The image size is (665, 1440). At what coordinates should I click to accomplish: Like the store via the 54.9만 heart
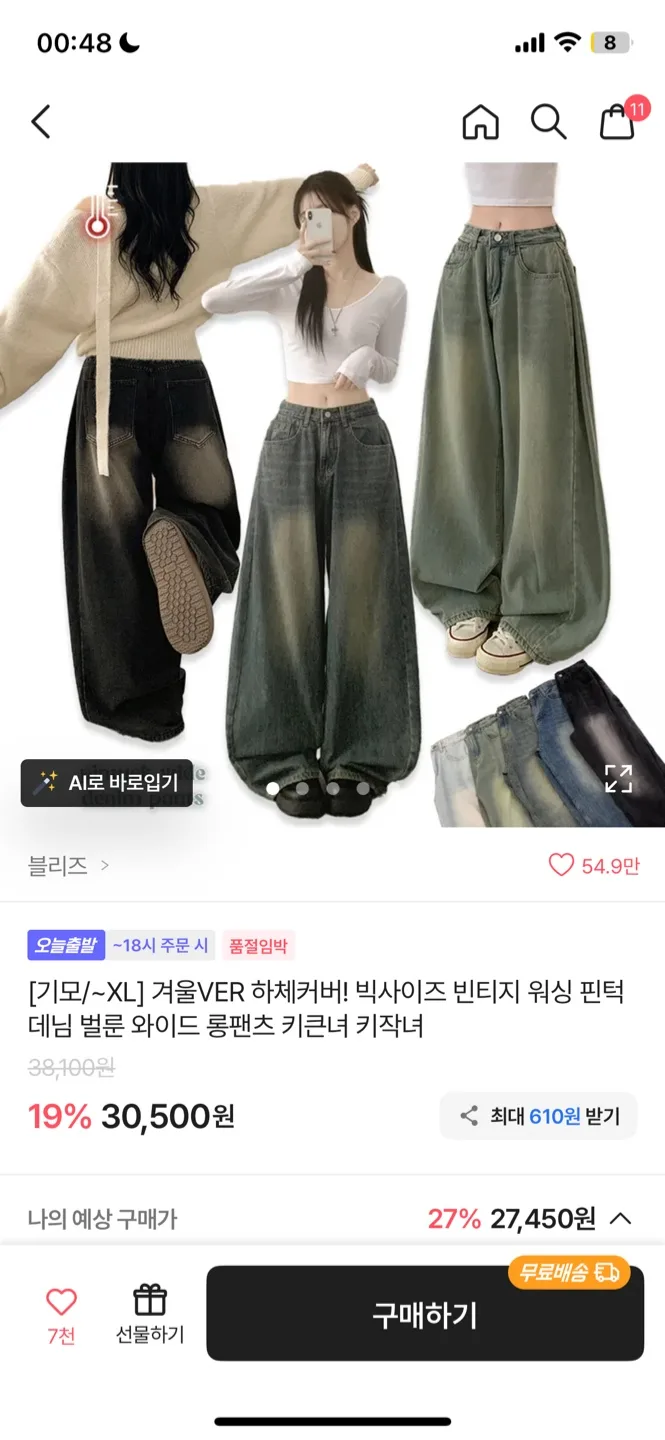point(593,866)
